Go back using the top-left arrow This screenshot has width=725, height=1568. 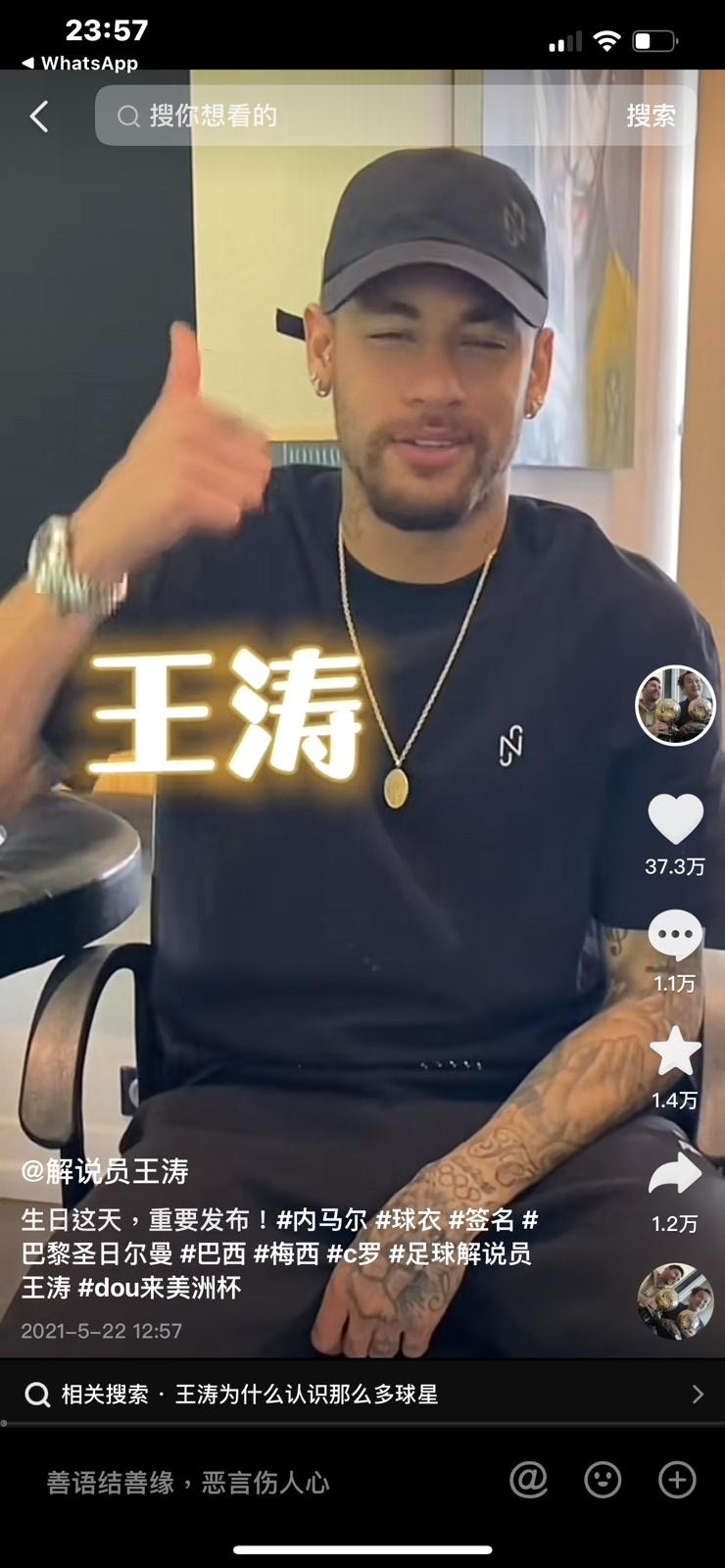coord(39,117)
